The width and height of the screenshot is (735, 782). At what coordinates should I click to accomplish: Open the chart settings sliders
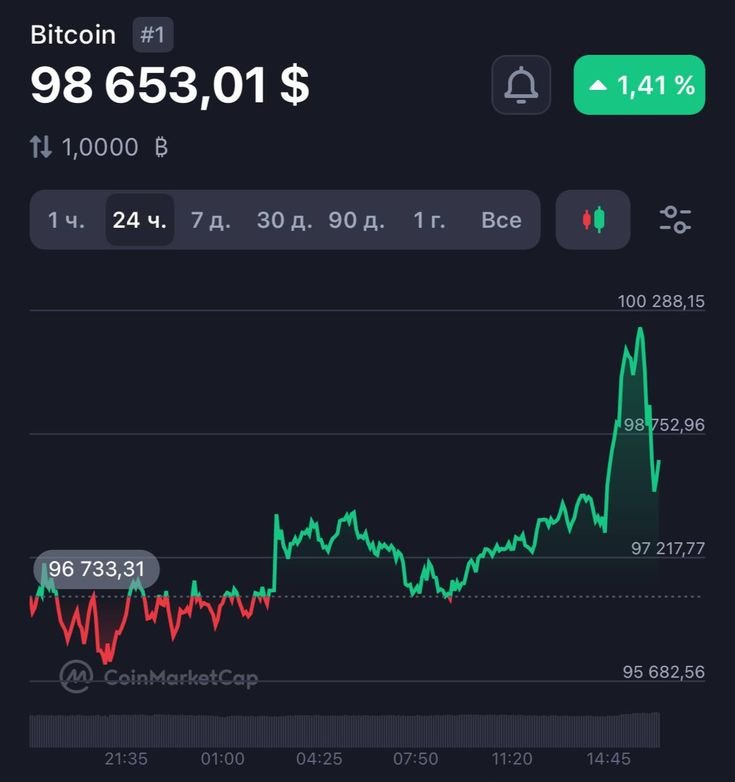coord(676,220)
